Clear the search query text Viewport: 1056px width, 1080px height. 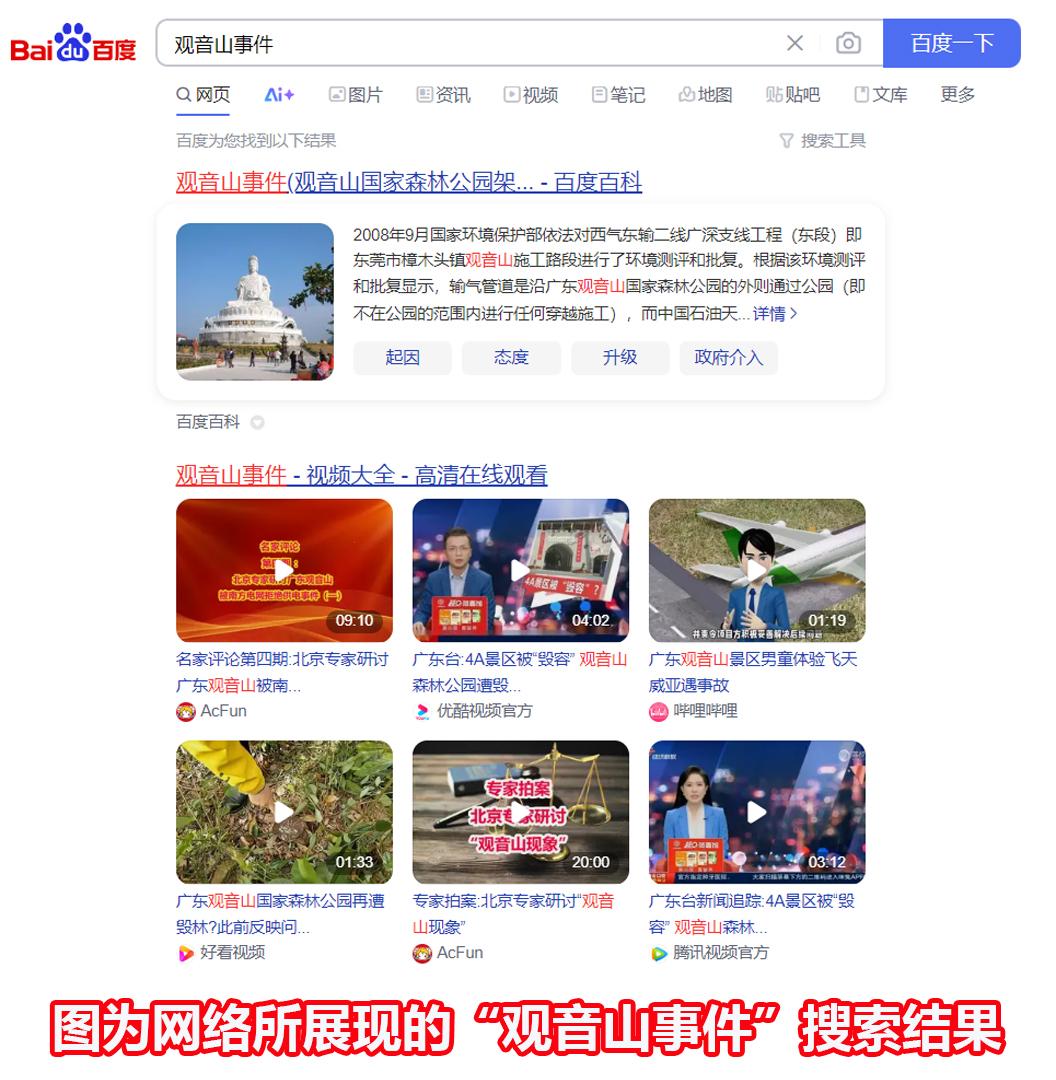click(x=795, y=43)
